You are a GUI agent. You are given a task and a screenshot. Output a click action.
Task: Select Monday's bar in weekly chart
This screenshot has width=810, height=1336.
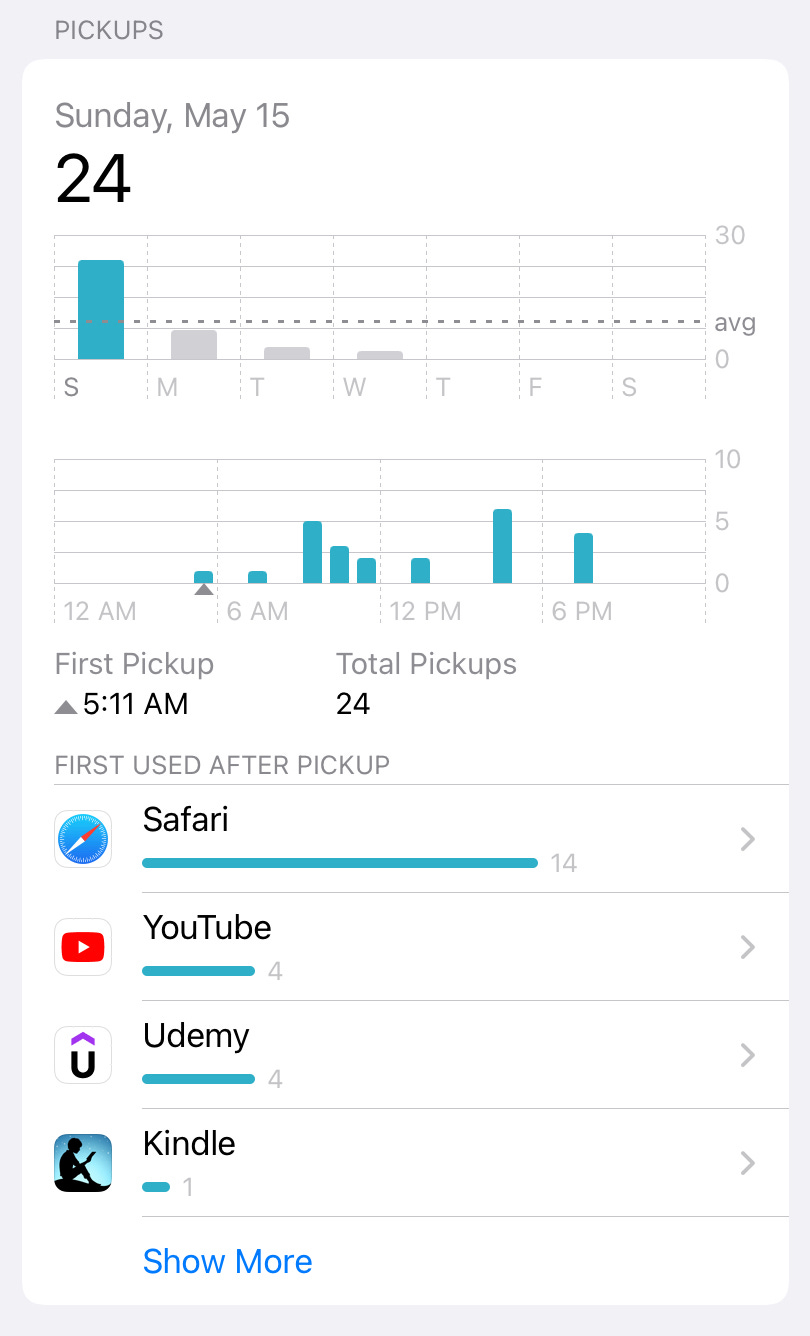[x=194, y=345]
